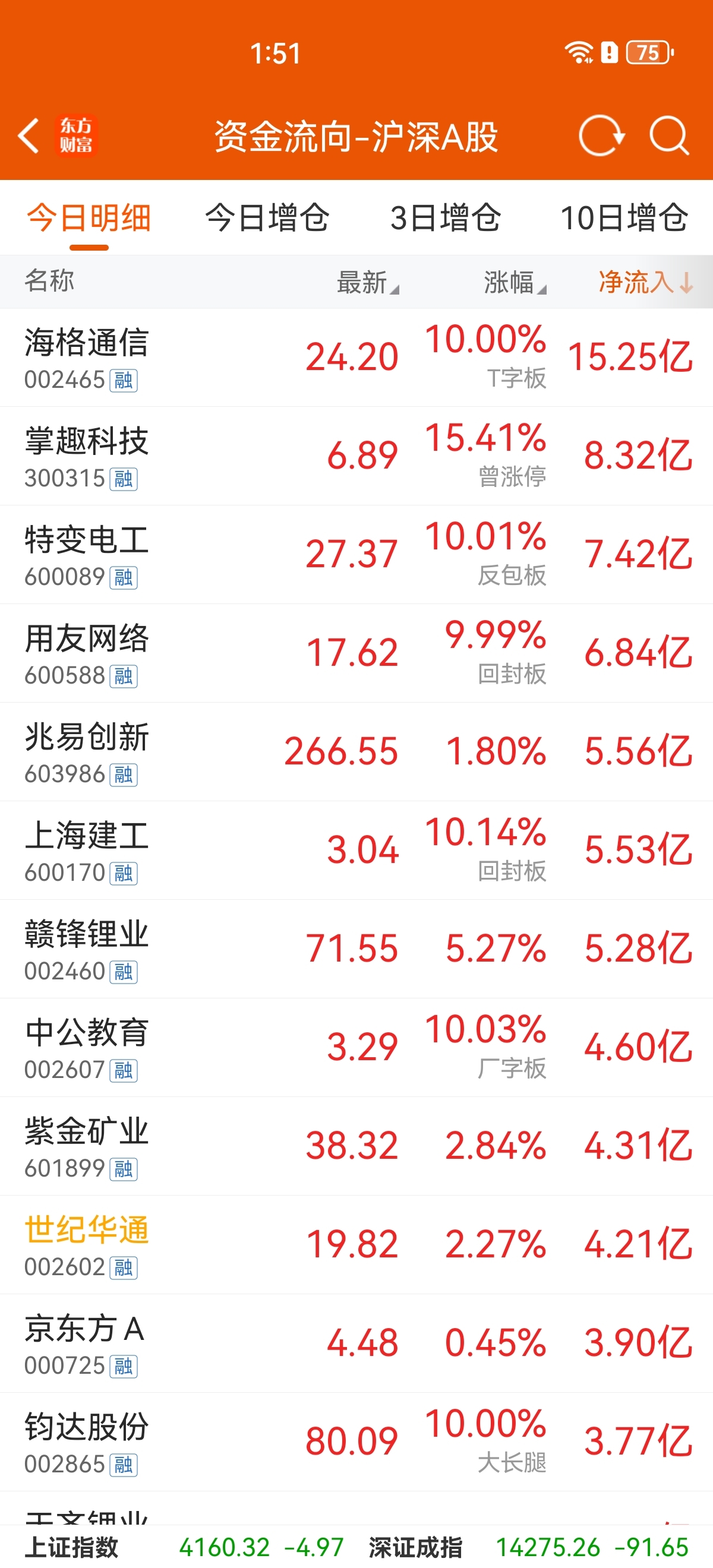View 上海建工 stock details
The height and width of the screenshot is (1568, 713).
87,851
